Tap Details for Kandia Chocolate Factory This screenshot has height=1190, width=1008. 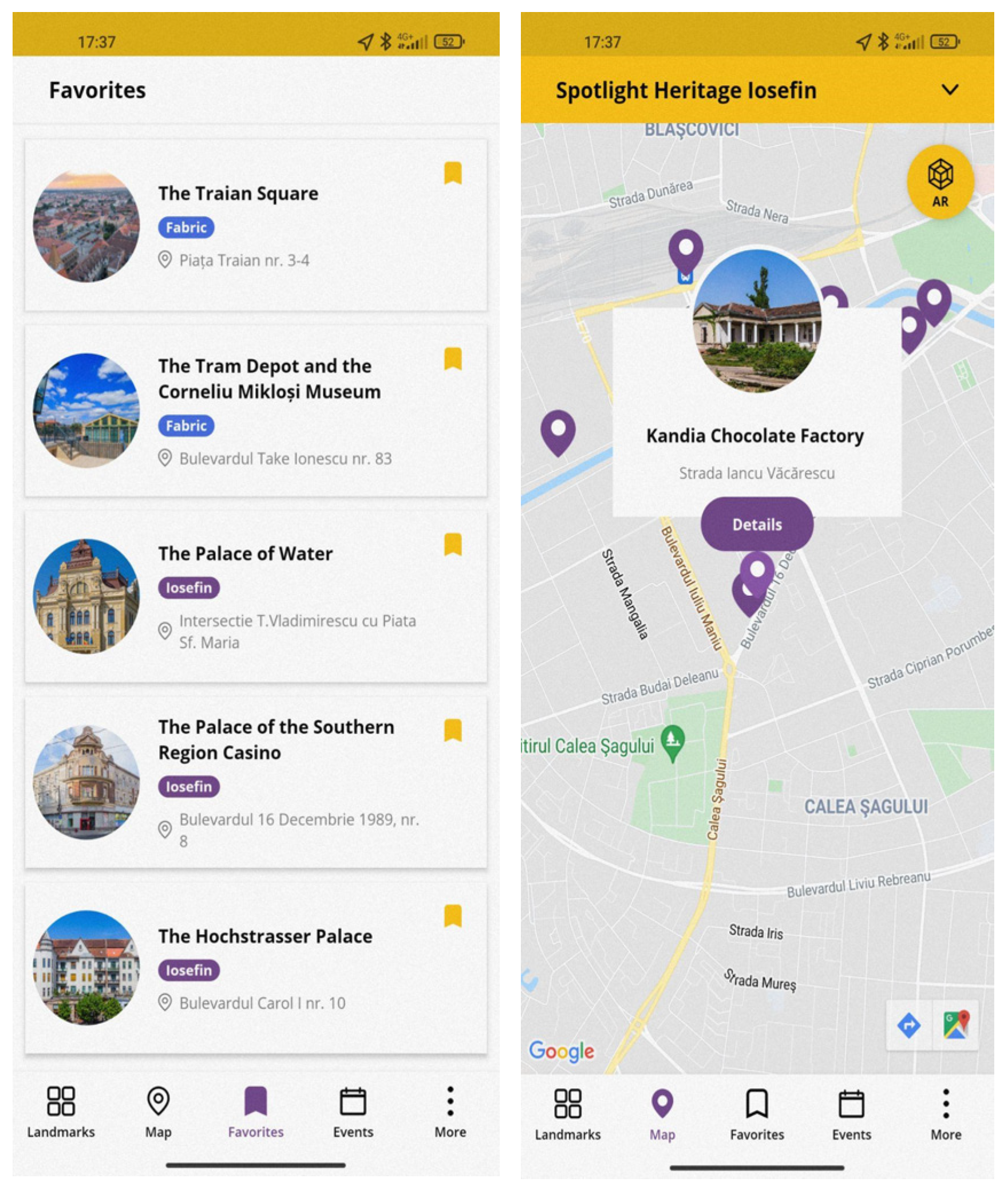click(757, 524)
